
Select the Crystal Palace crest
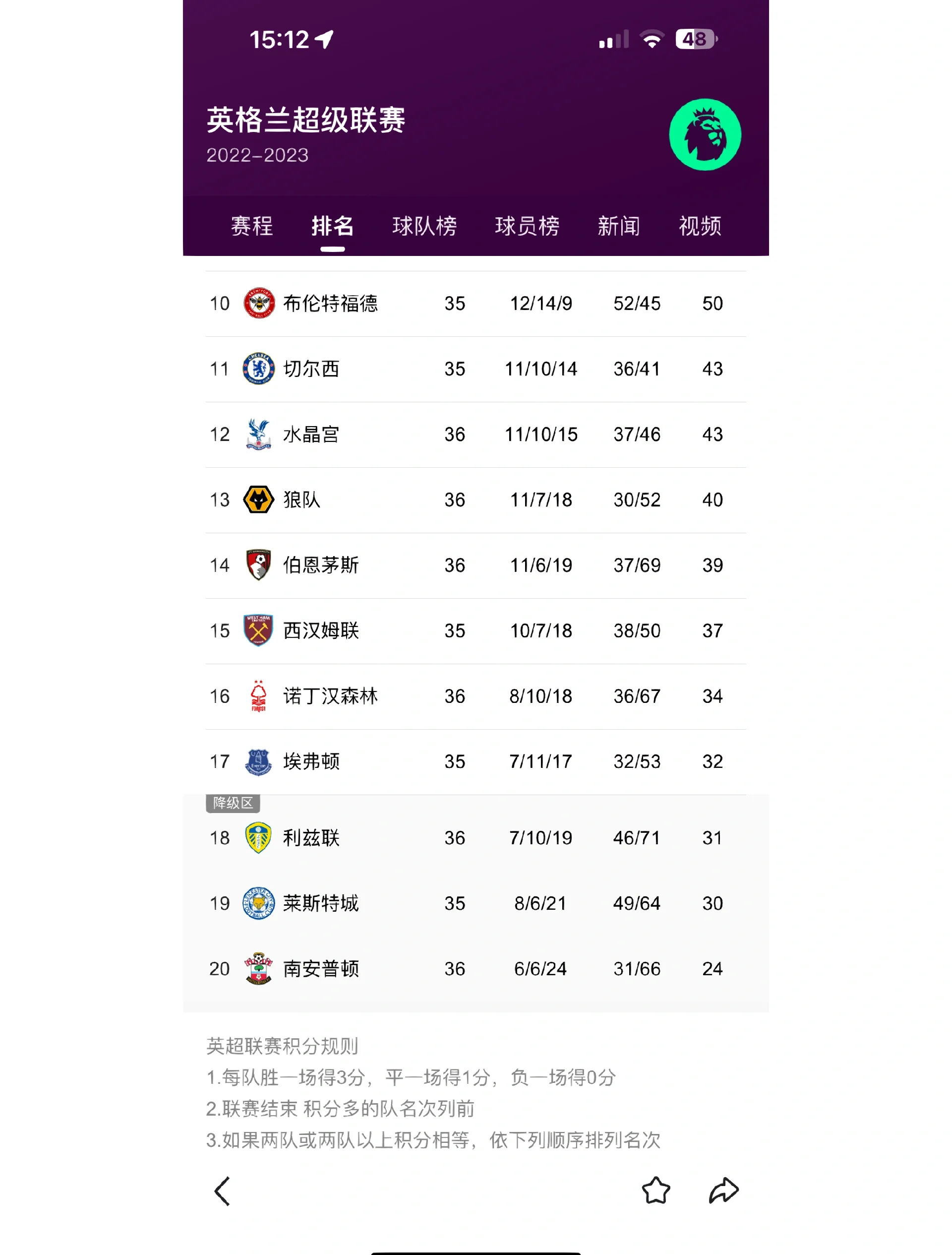click(258, 435)
